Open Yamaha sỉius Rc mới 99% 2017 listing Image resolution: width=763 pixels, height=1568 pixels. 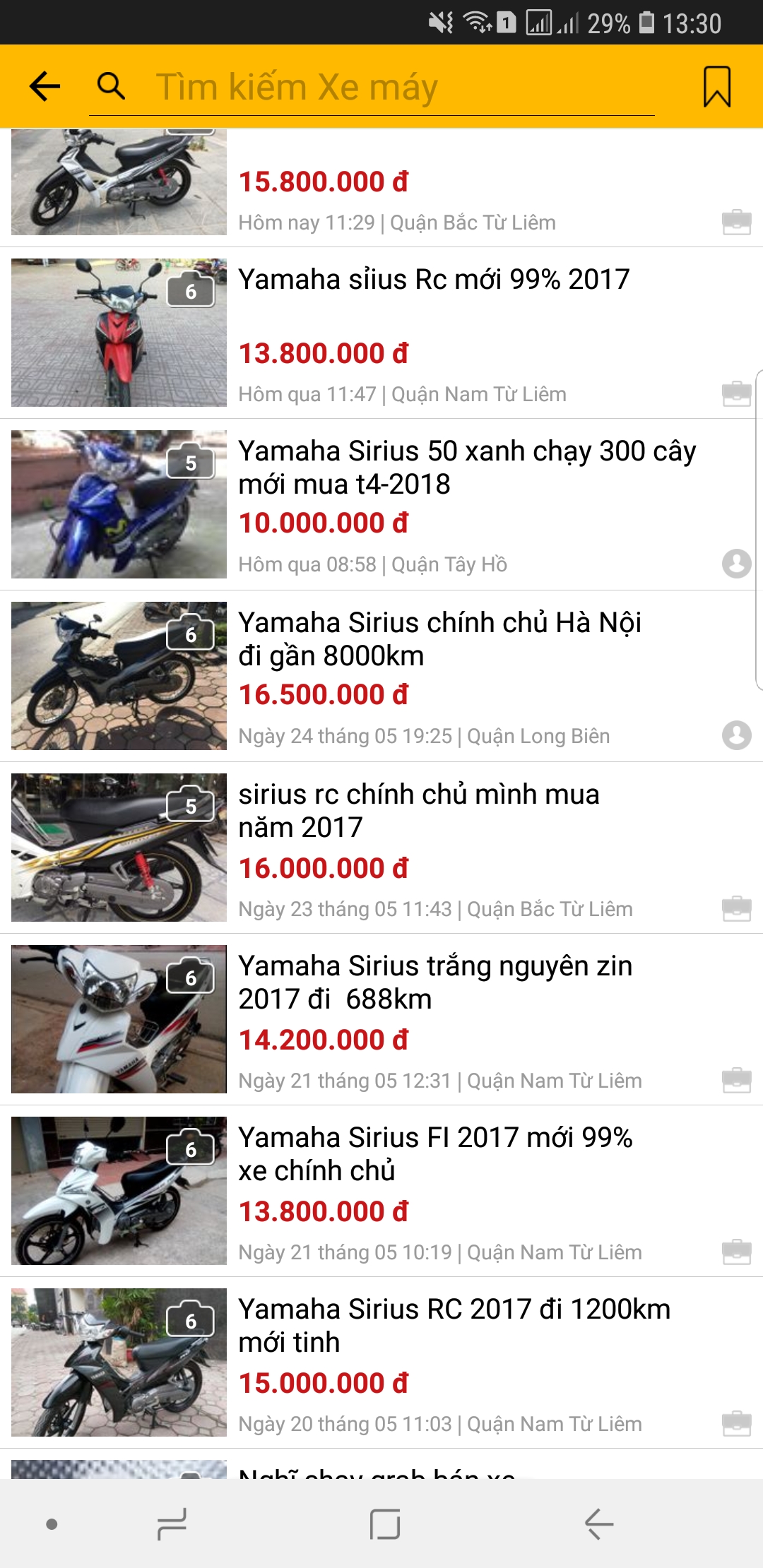[432, 280]
